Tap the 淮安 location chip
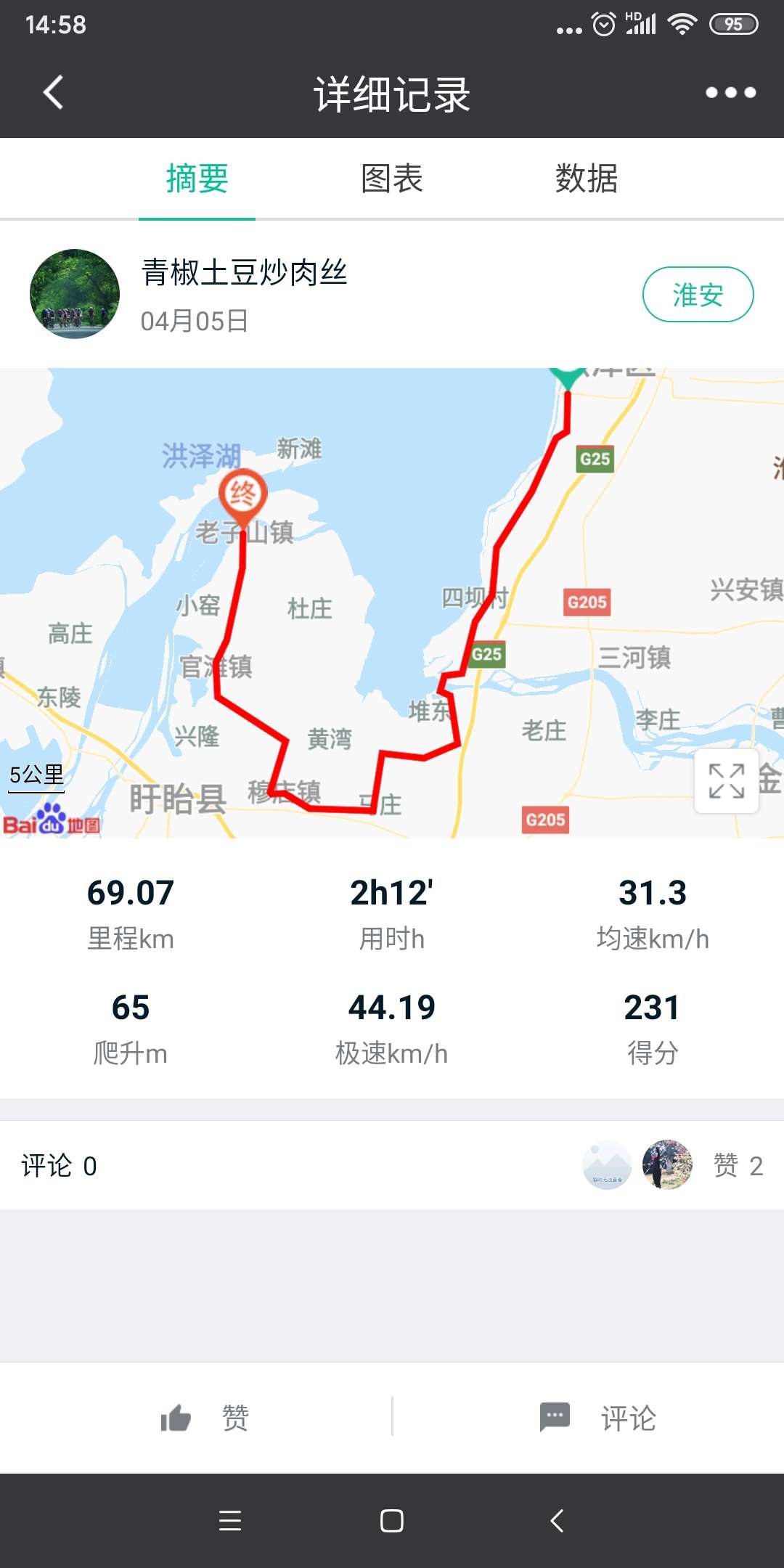The height and width of the screenshot is (1568, 784). 698,294
